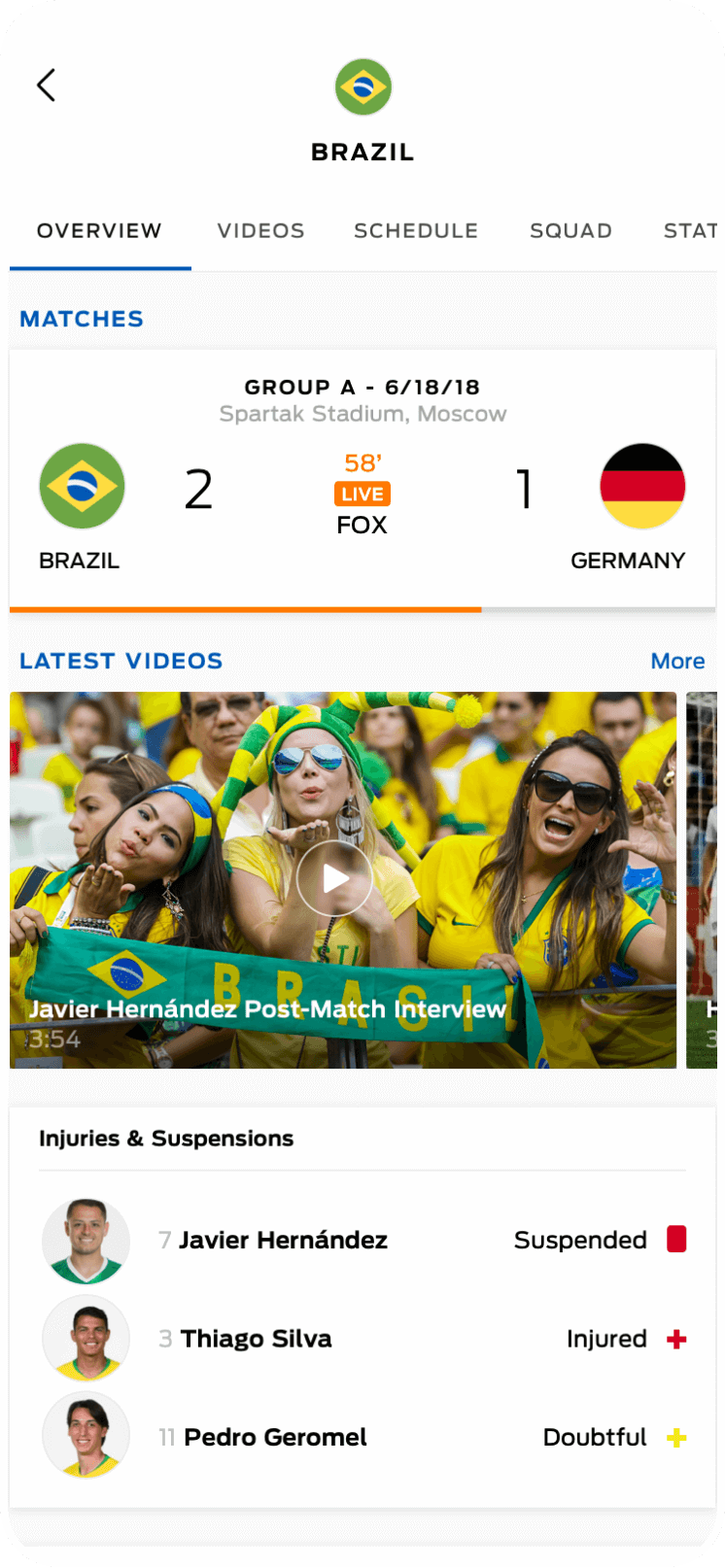Viewport: 725px width, 1568px height.
Task: View Pedro Geromel's doubtful status row
Action: (362, 1437)
